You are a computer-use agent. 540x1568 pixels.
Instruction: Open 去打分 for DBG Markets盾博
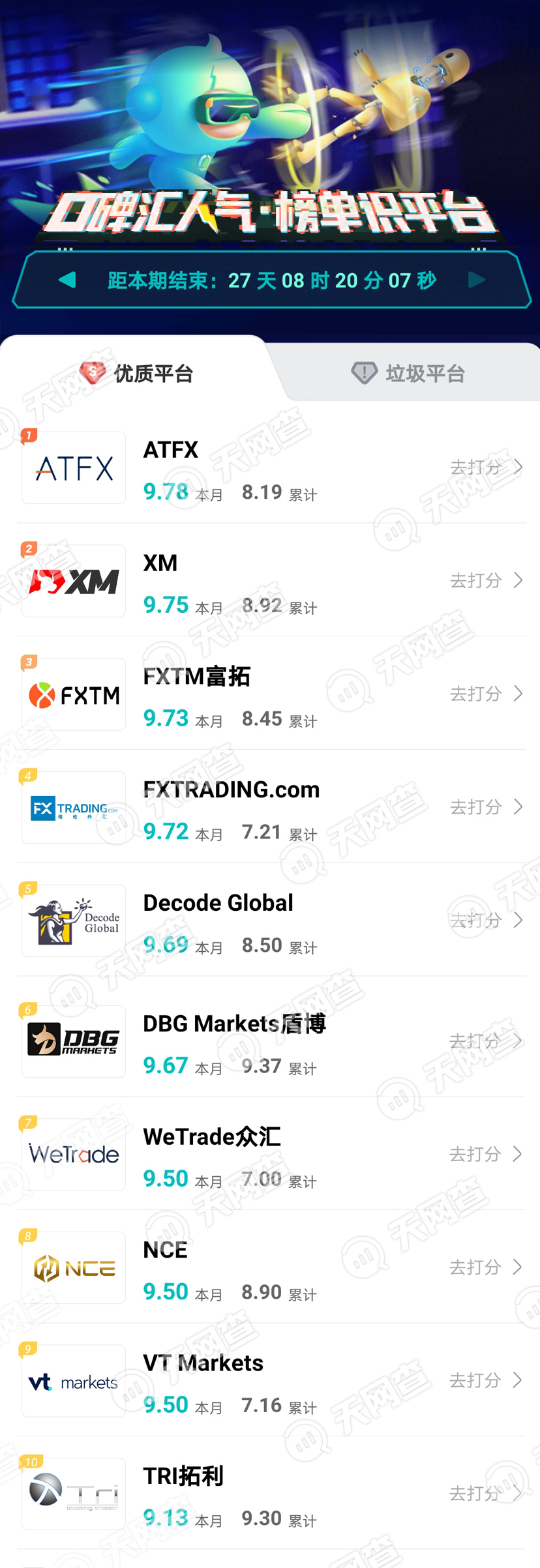coord(486,1041)
